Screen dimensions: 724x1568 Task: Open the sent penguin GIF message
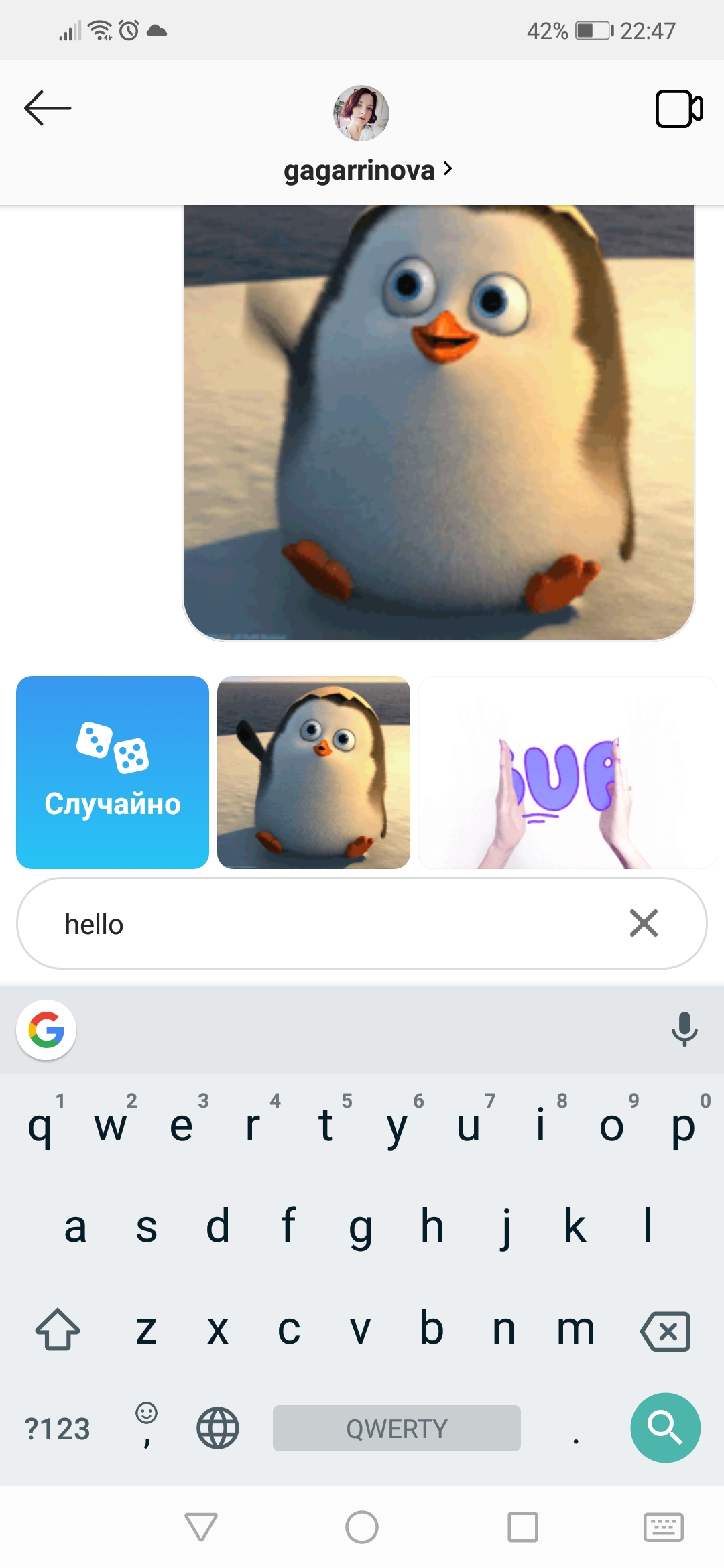[x=438, y=422]
